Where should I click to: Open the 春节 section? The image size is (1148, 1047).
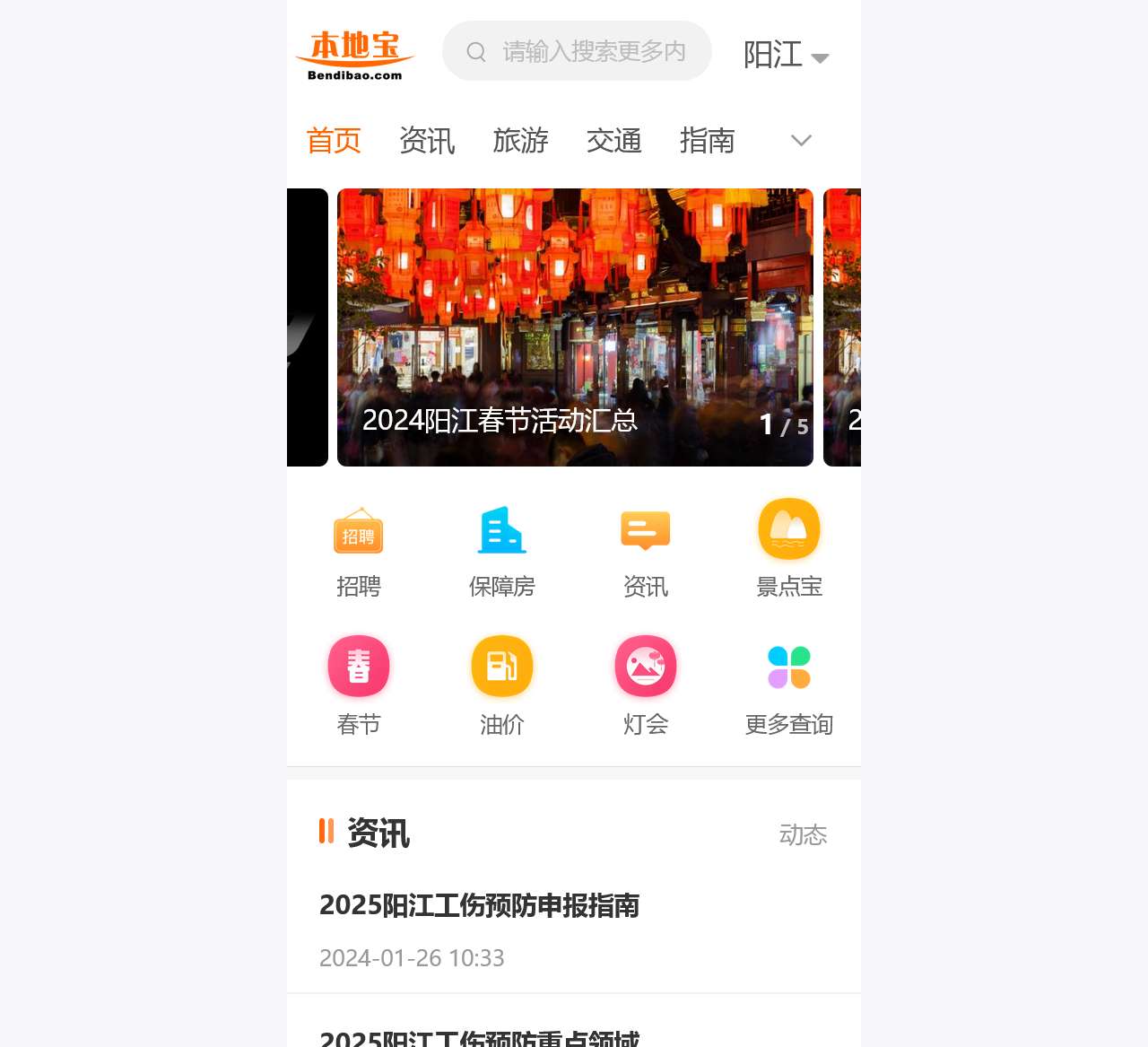(359, 687)
